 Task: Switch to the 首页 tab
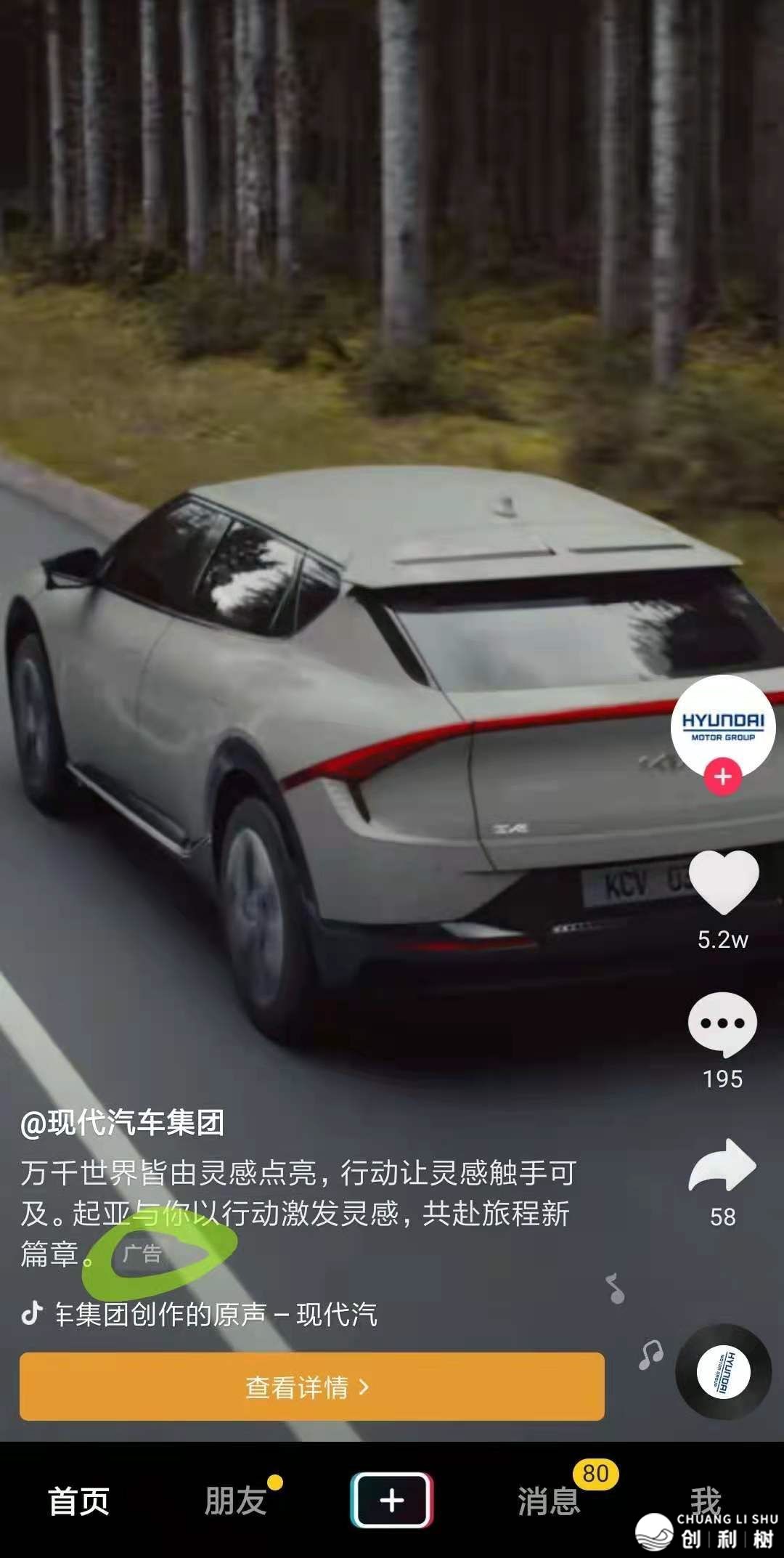(x=78, y=1501)
